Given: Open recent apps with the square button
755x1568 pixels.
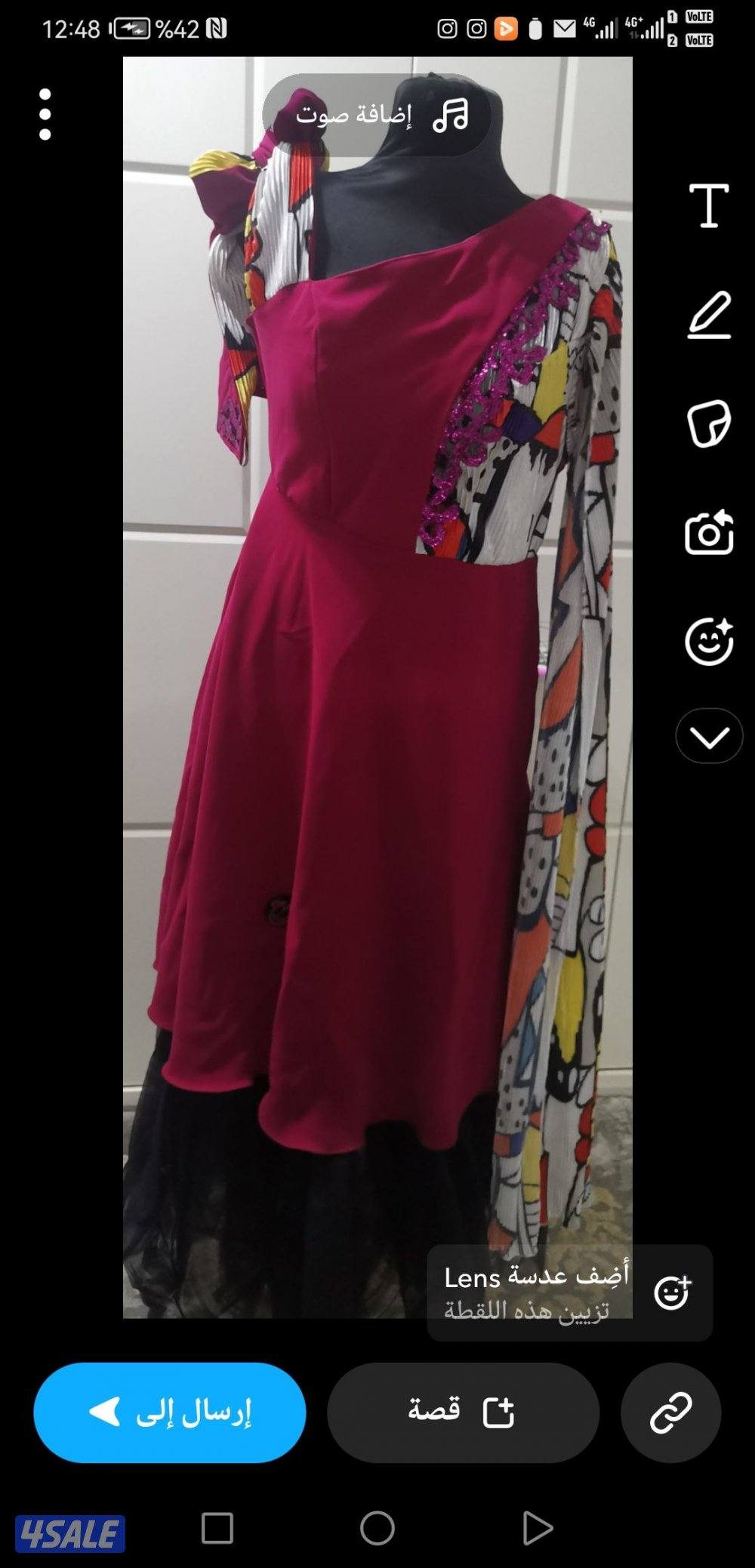Looking at the screenshot, I should coord(217,1529).
